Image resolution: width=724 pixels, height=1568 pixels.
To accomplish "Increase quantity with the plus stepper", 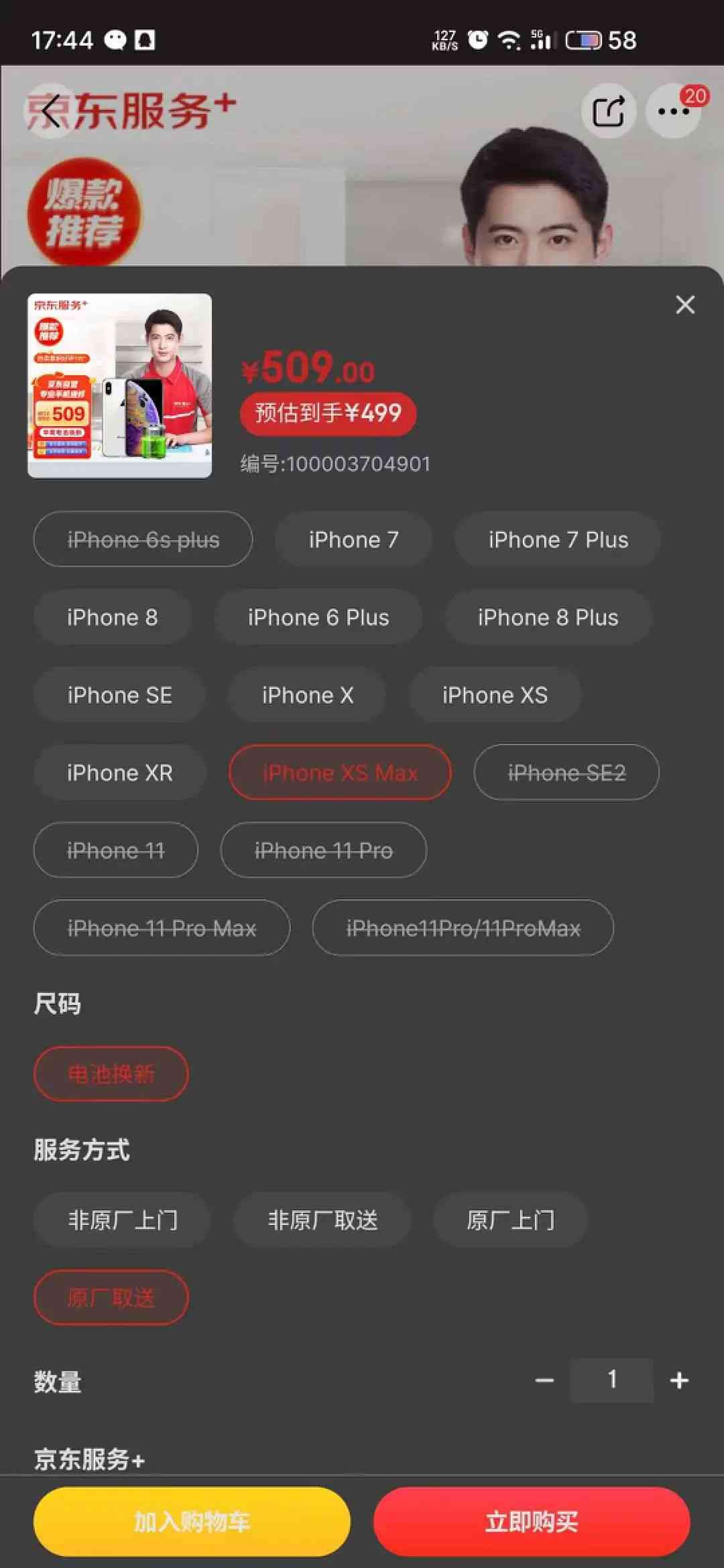I will tap(679, 1380).
